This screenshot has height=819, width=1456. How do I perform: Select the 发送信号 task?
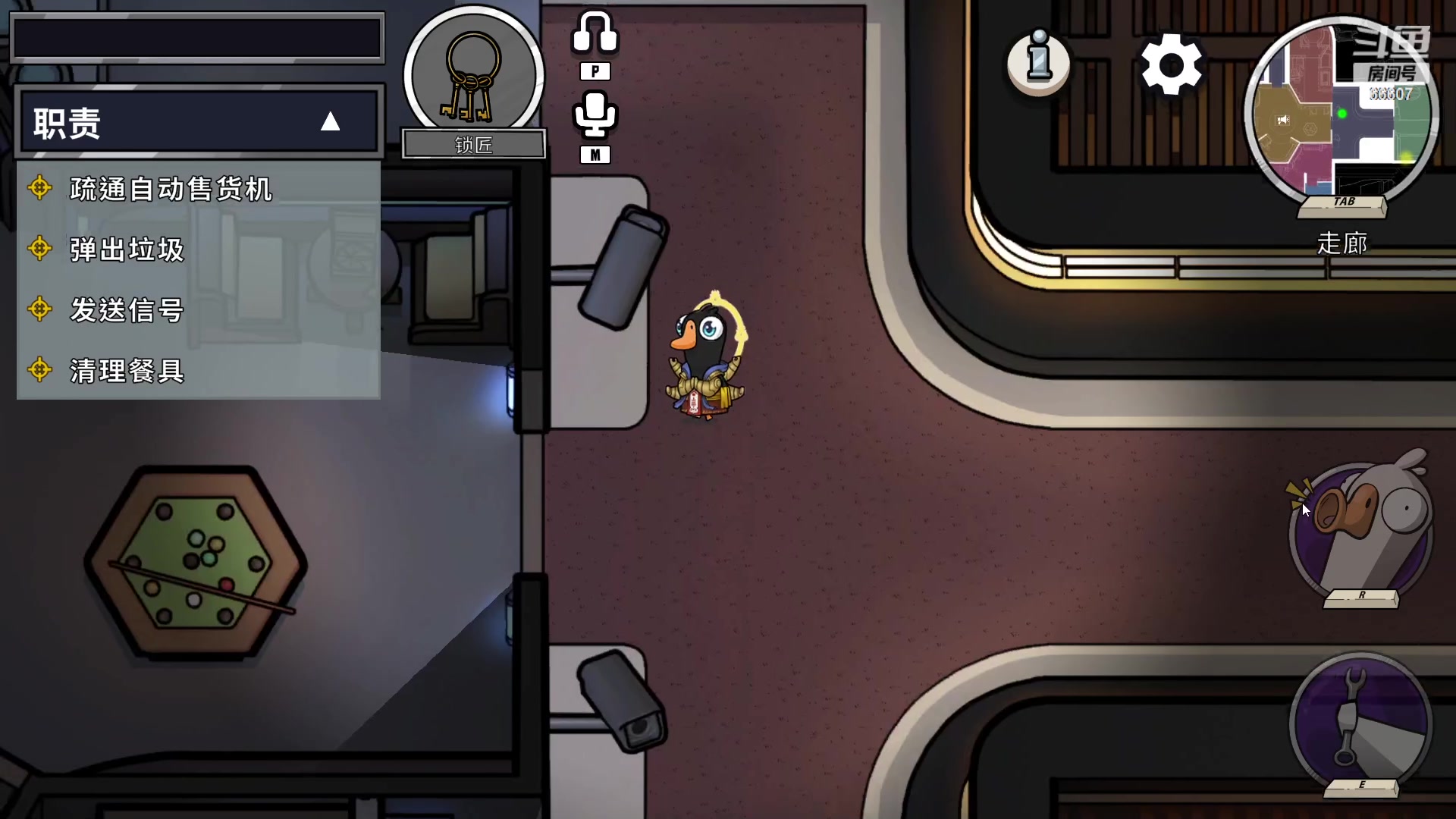127,310
